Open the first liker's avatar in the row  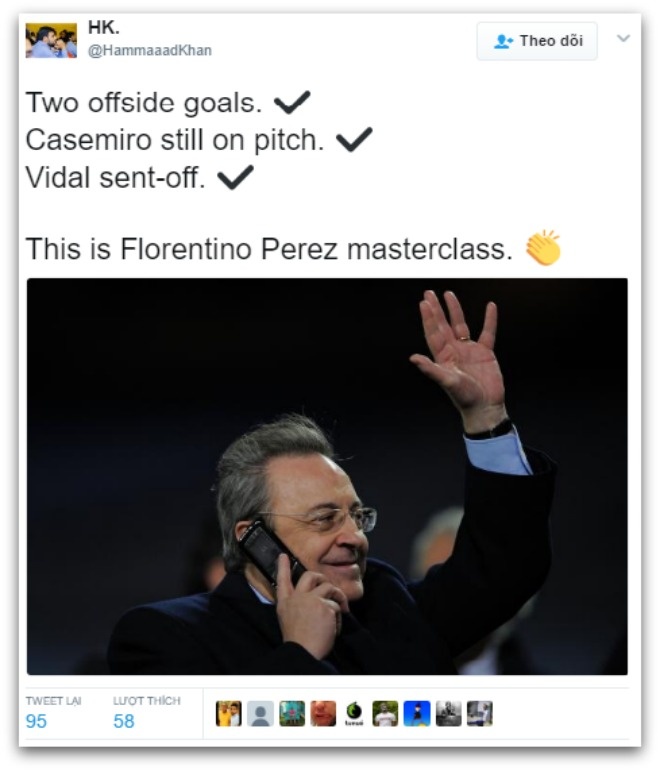229,714
